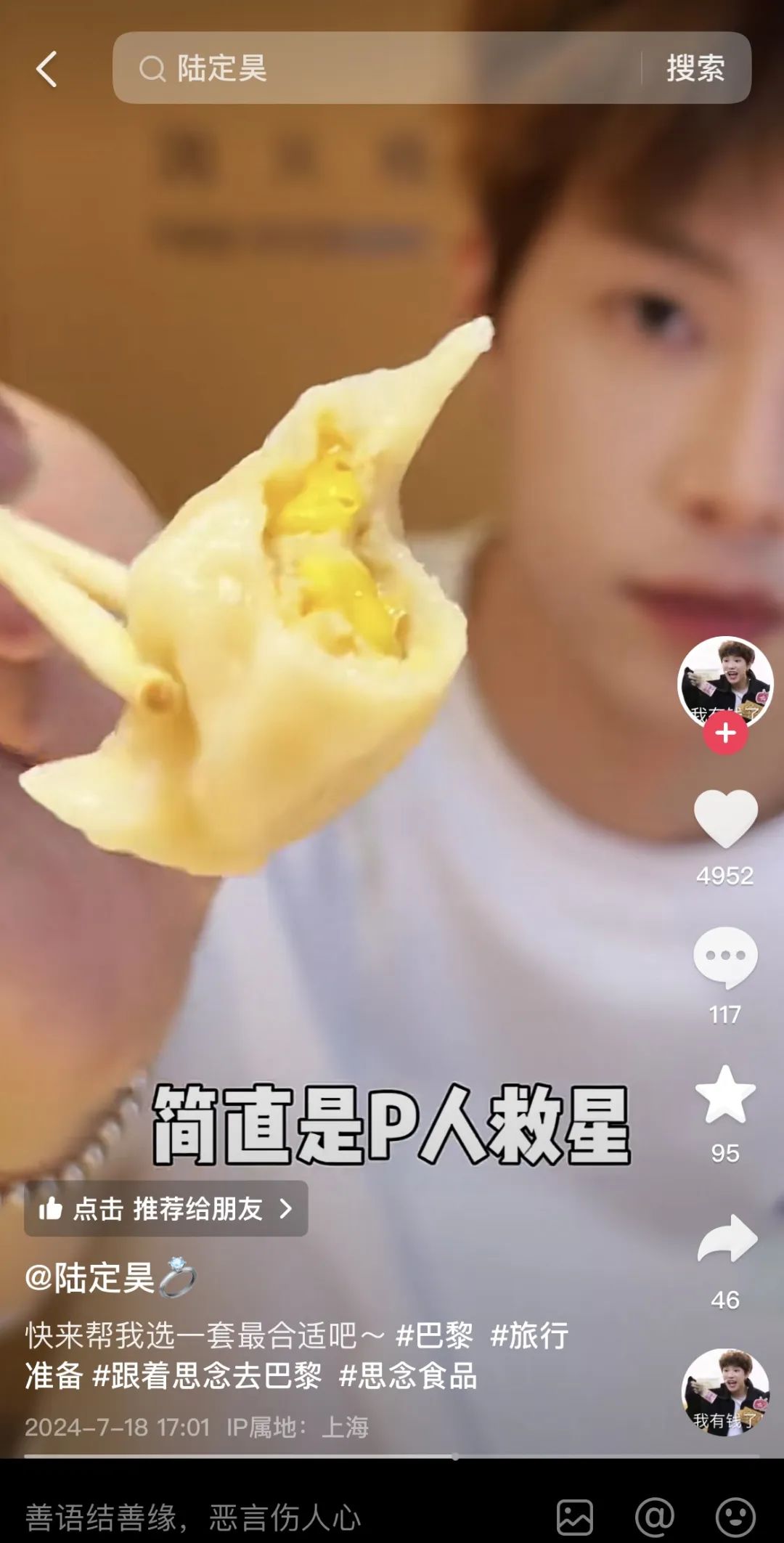Image resolution: width=784 pixels, height=1543 pixels.
Task: Go back with the top-left arrow
Action: (46, 70)
